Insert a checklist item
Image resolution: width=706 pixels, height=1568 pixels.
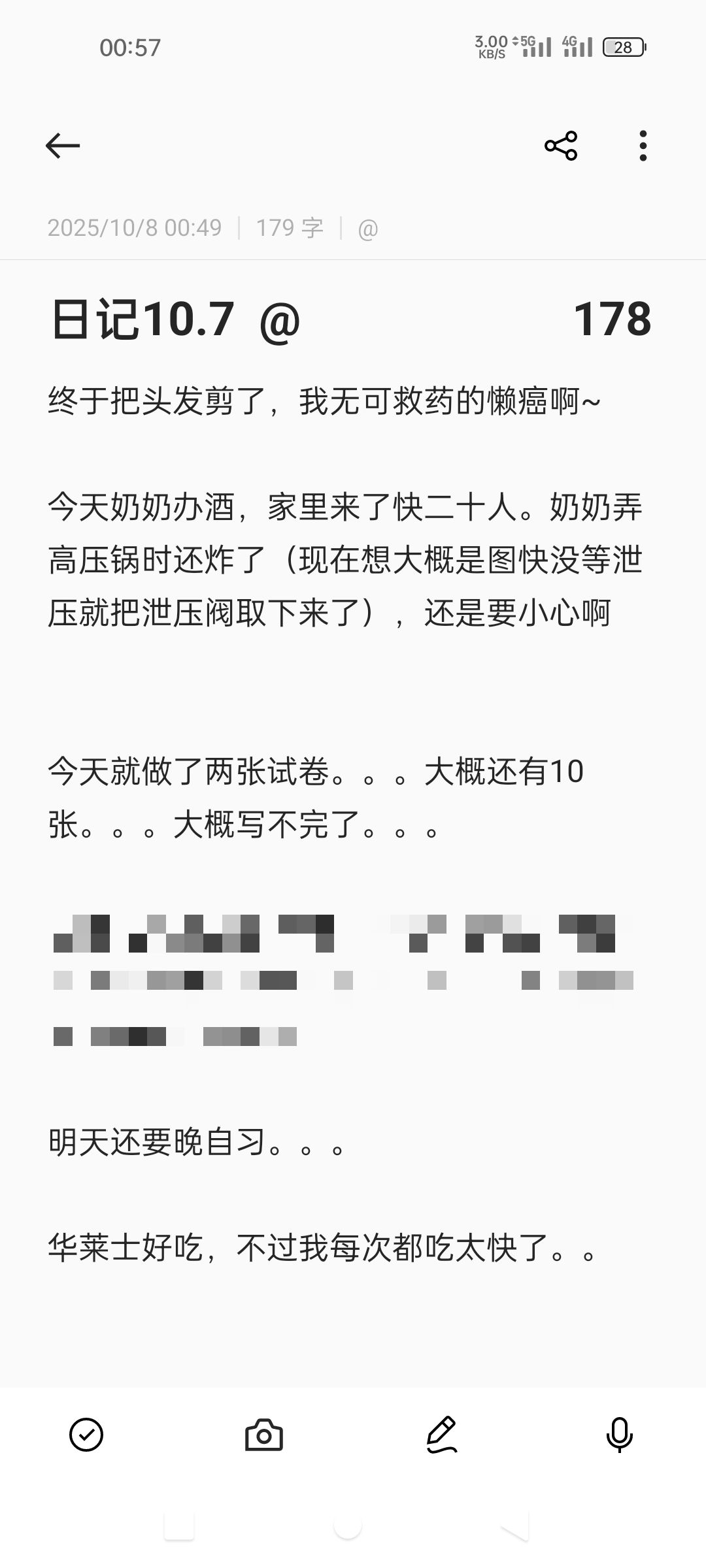pos(86,1435)
